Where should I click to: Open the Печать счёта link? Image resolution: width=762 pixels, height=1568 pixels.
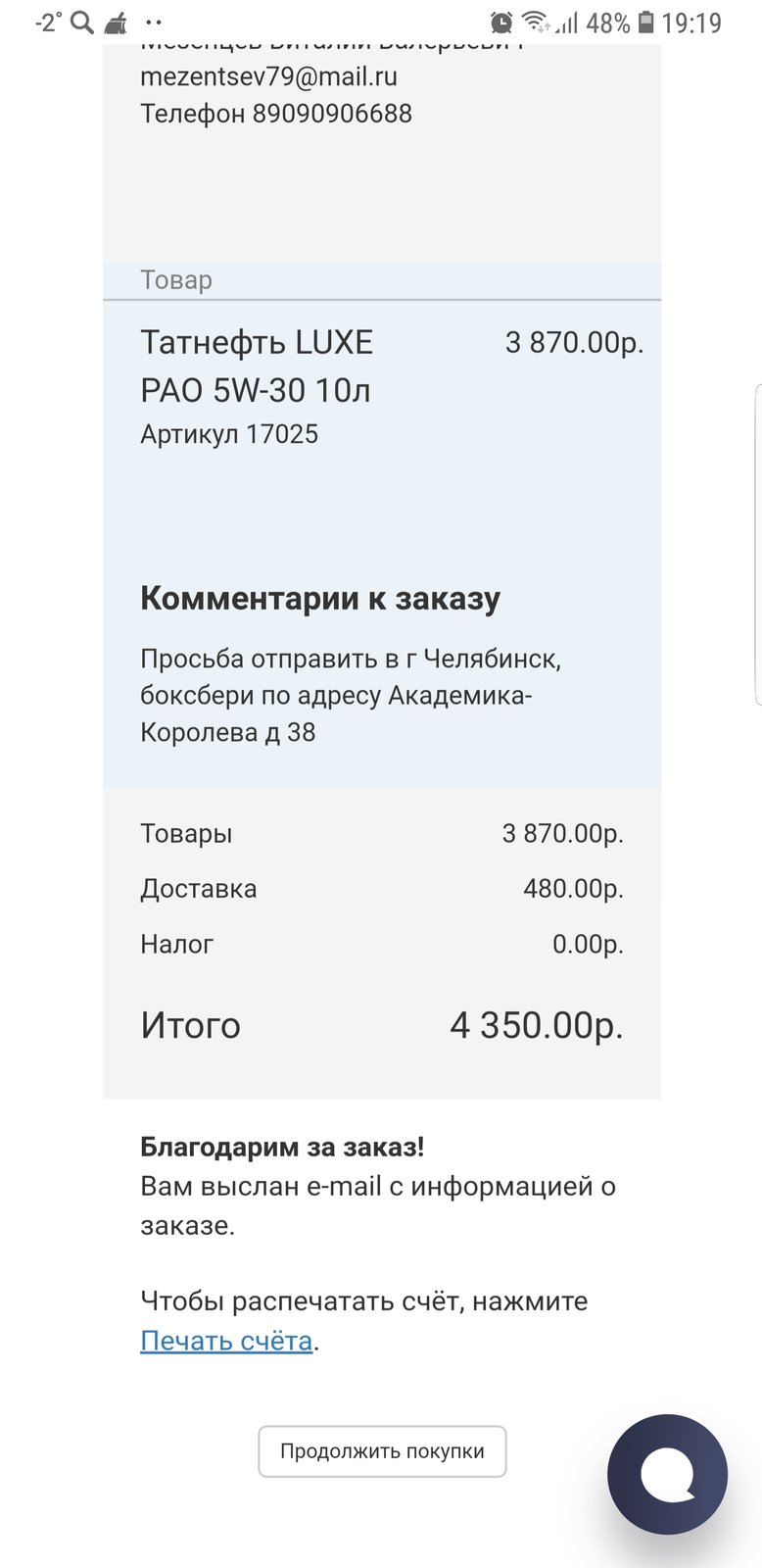coord(226,1341)
